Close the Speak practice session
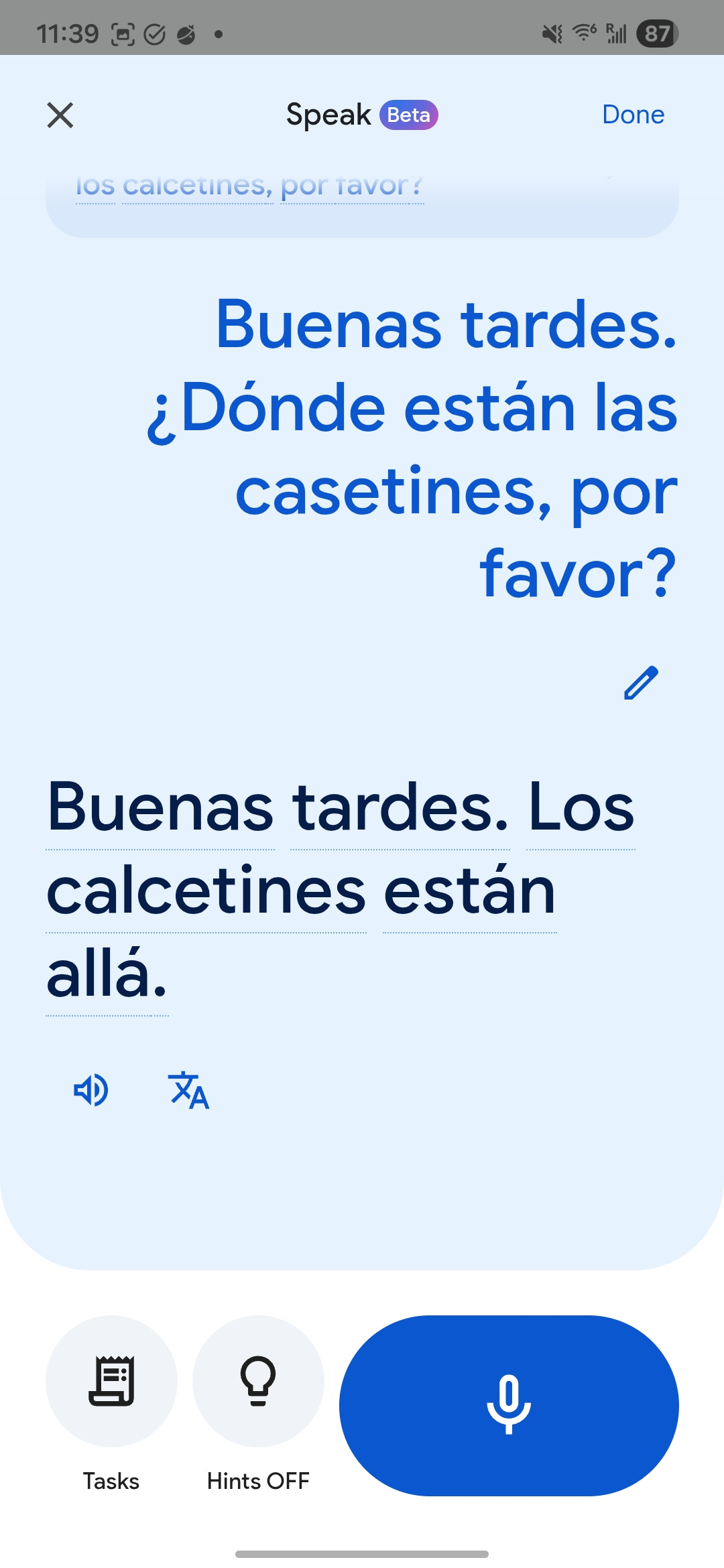Viewport: 724px width, 1568px height. (60, 115)
